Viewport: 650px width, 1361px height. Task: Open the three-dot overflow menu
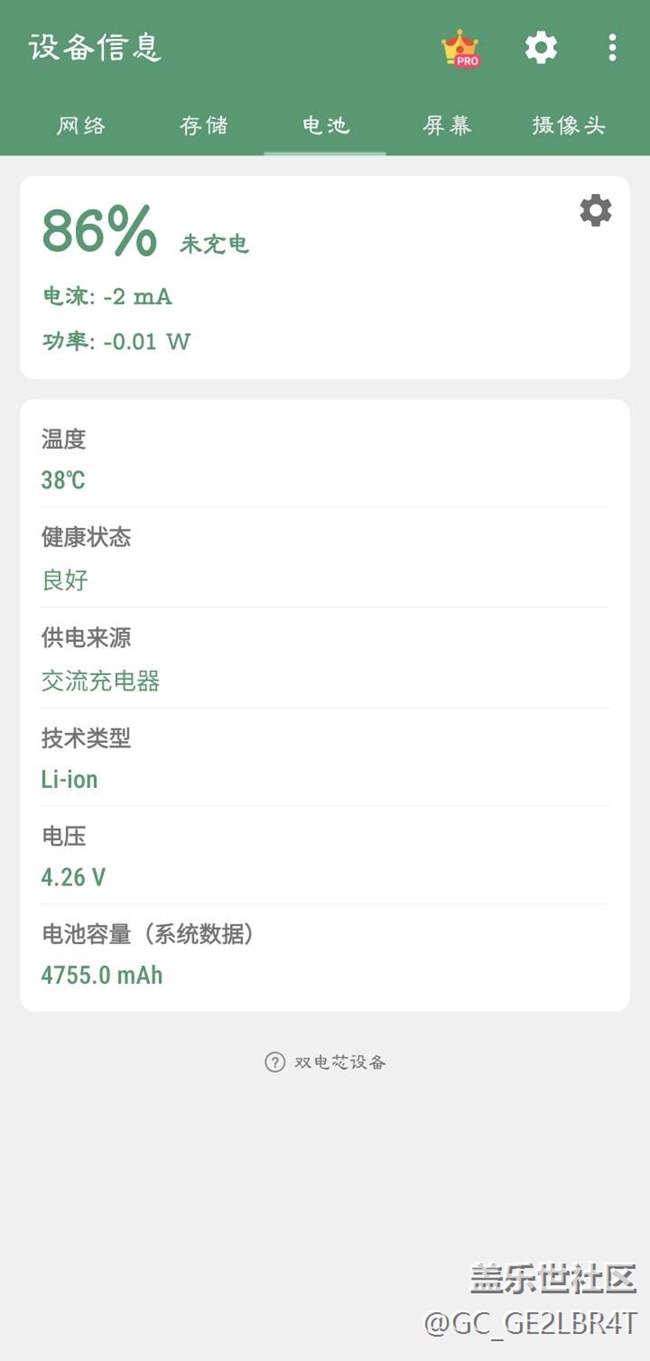click(x=612, y=47)
